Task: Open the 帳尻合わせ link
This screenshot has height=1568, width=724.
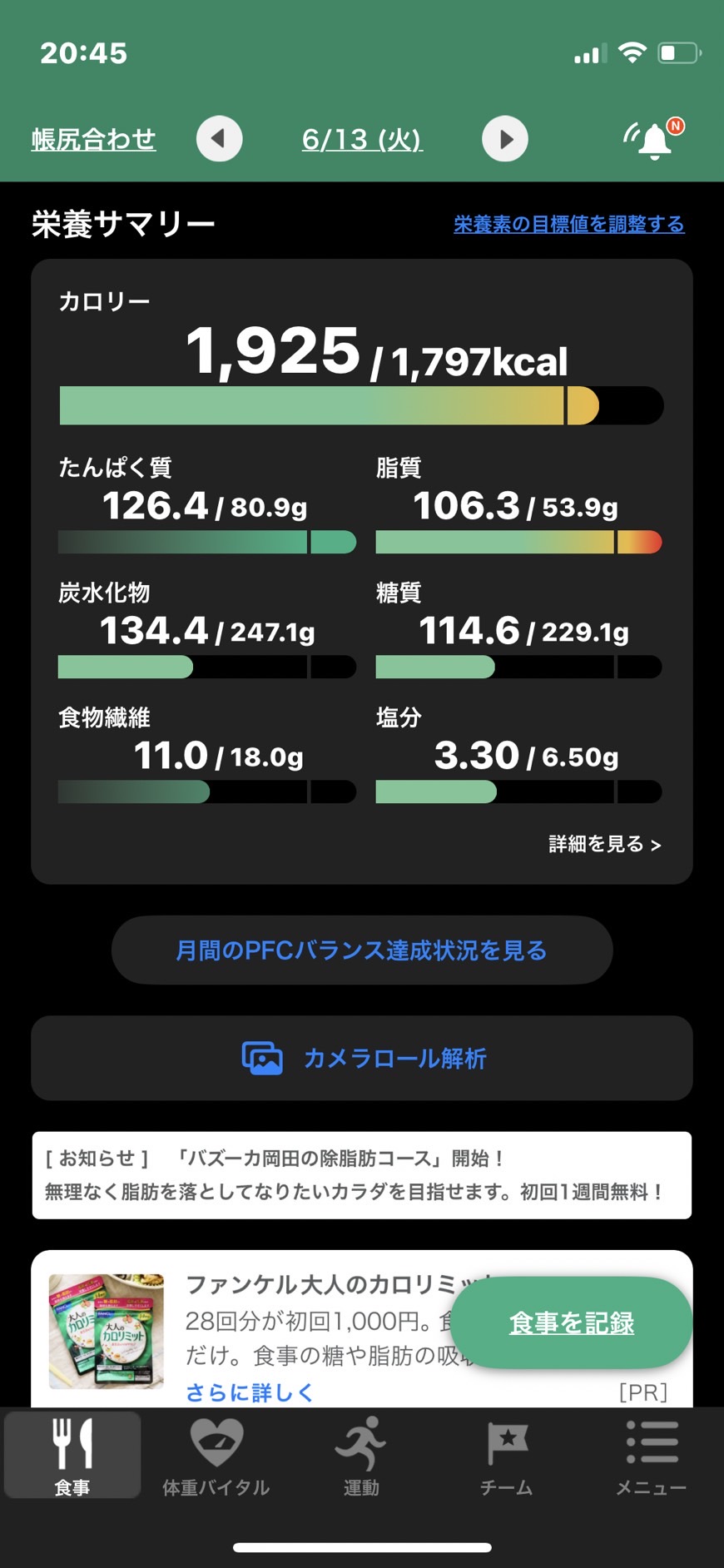Action: coord(93,139)
